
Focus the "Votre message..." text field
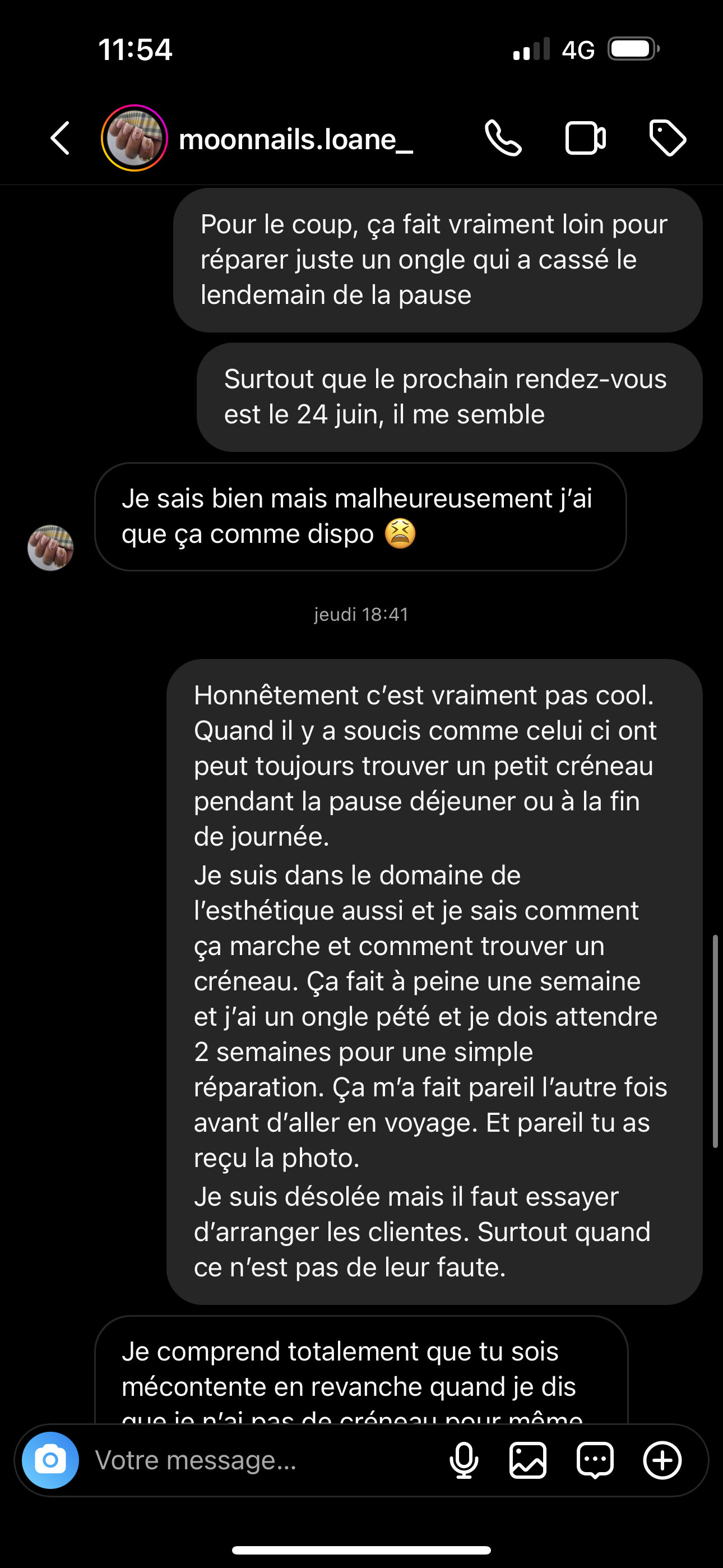pyautogui.click(x=262, y=1460)
